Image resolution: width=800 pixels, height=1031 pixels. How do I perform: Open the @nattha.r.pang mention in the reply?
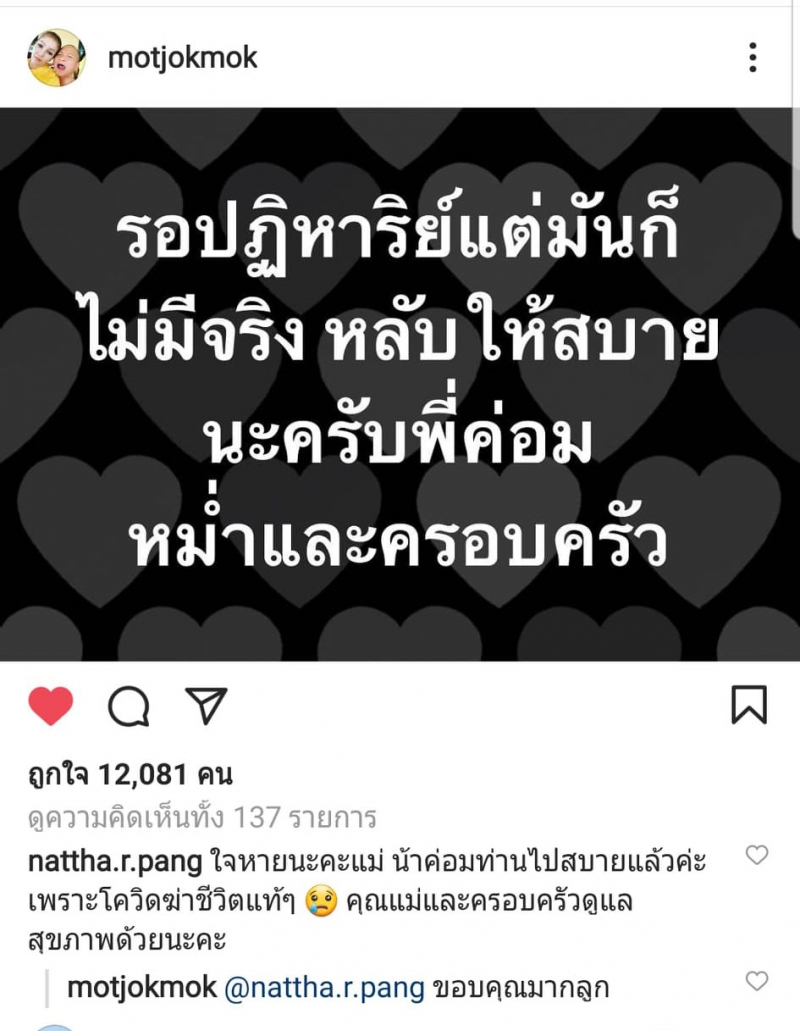[x=326, y=989]
